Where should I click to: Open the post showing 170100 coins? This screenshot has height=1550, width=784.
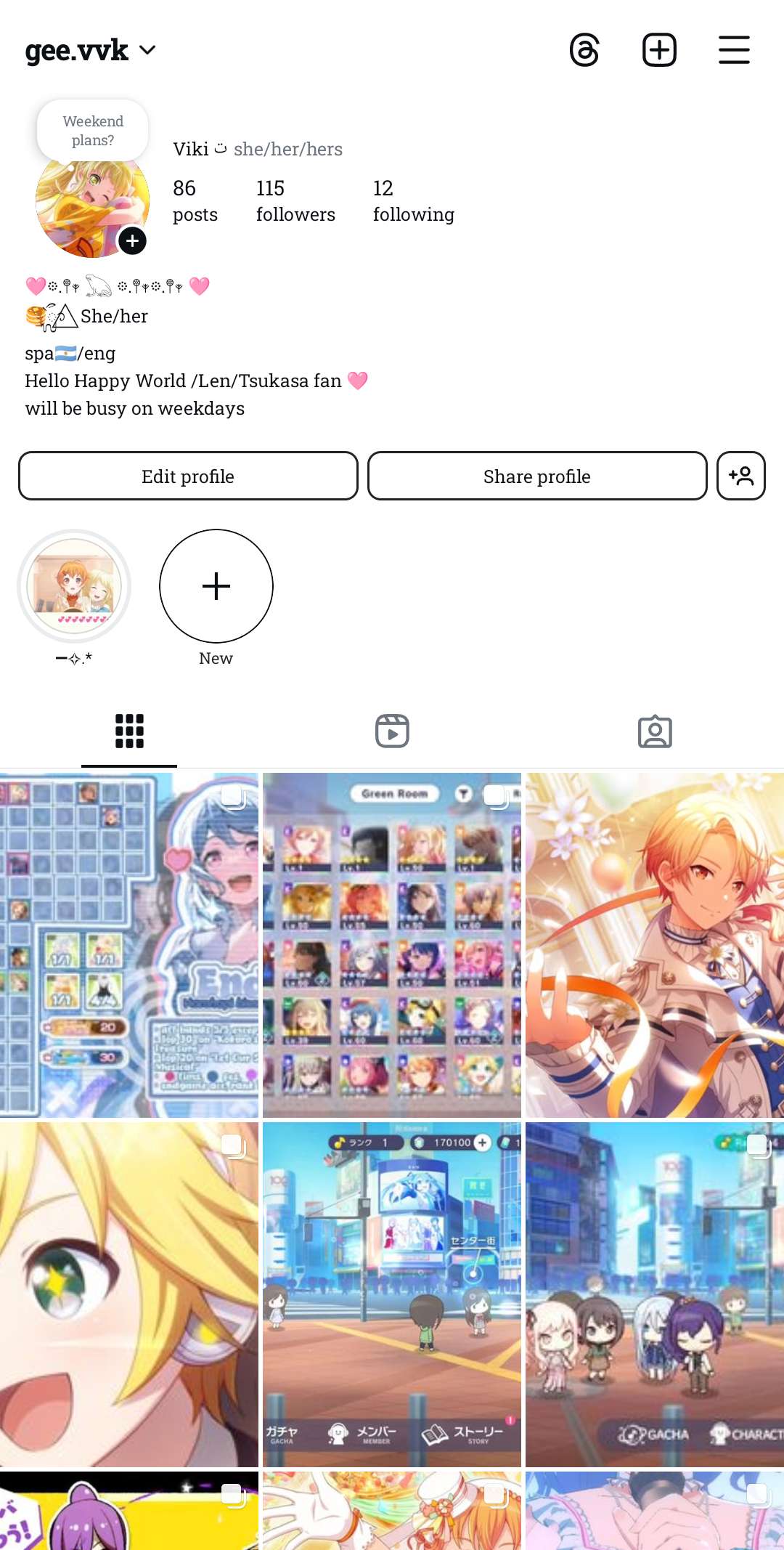pos(392,1294)
